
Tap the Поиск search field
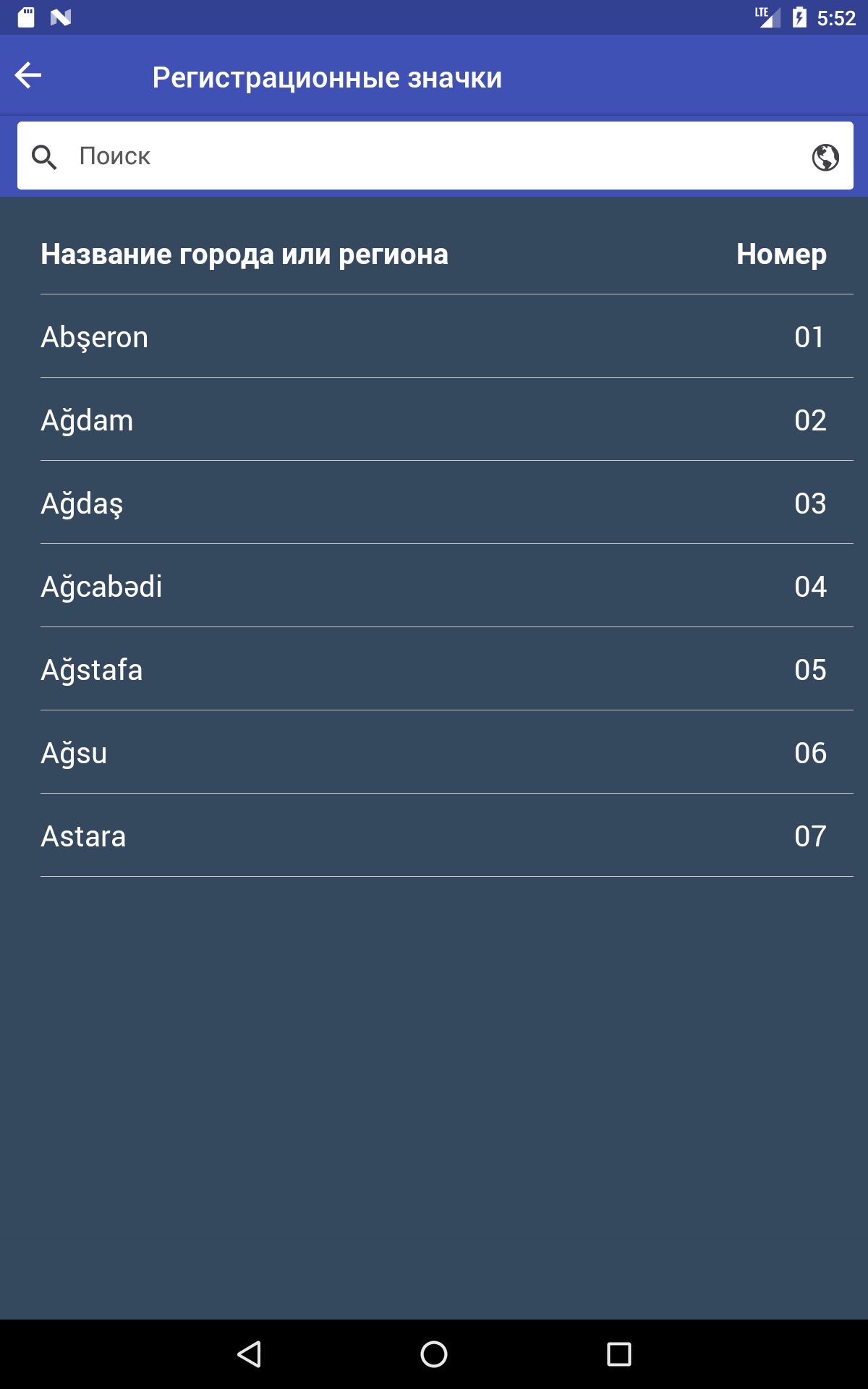434,156
